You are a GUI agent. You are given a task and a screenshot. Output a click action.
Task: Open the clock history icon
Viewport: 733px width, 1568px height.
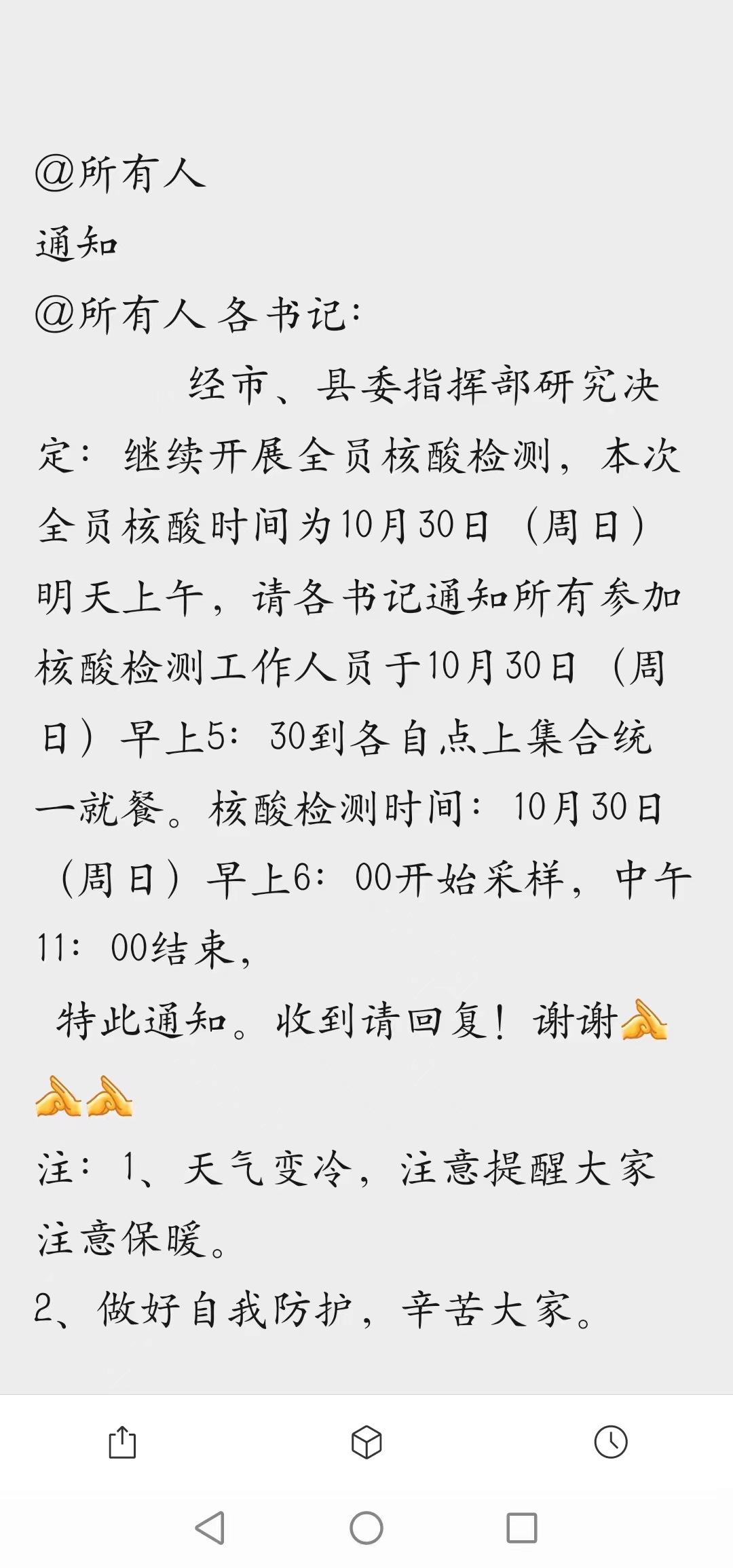(x=611, y=1442)
